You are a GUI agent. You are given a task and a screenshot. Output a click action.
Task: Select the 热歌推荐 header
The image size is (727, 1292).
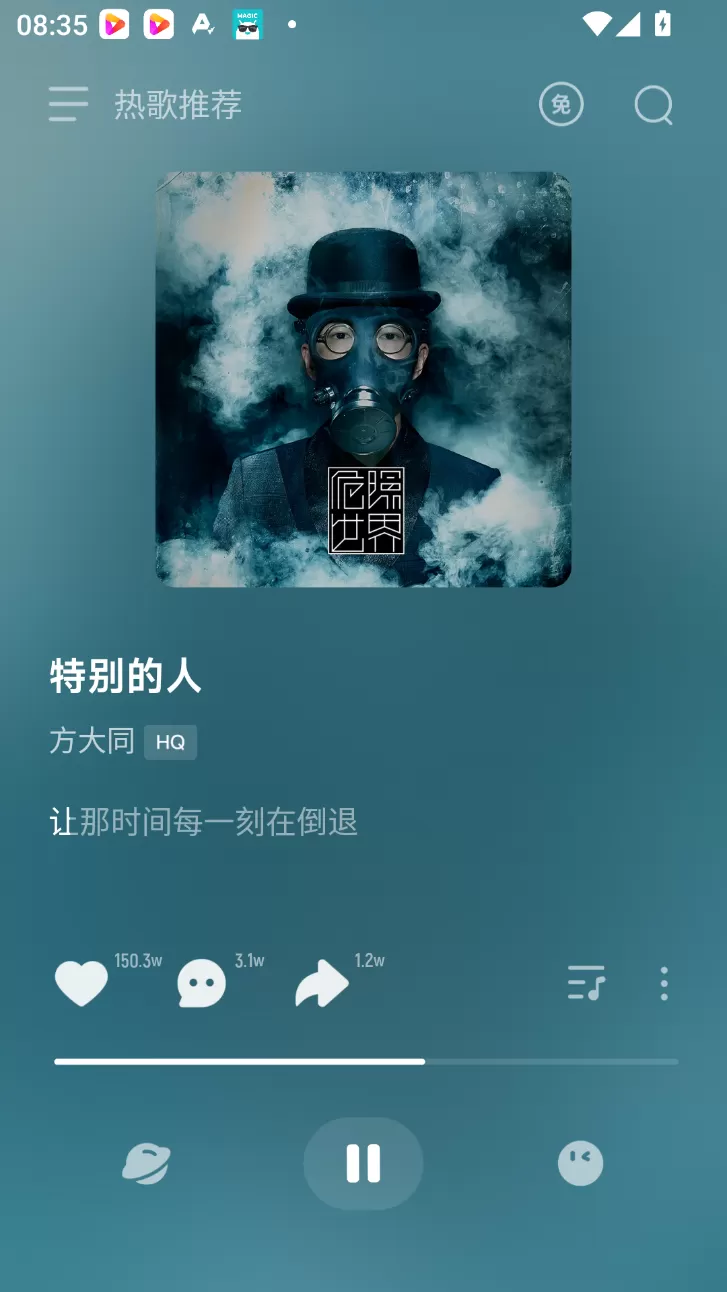pyautogui.click(x=175, y=104)
